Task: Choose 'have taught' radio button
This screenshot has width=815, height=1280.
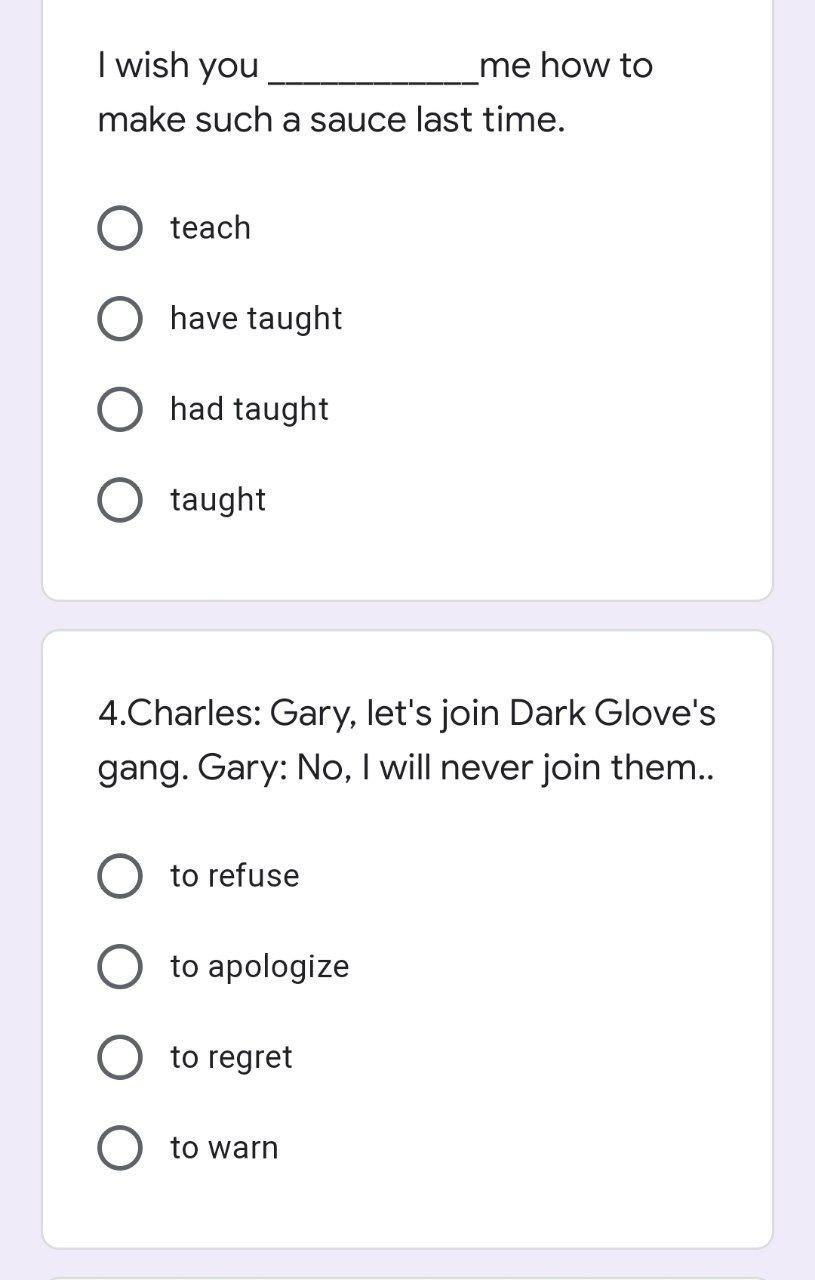Action: point(120,319)
